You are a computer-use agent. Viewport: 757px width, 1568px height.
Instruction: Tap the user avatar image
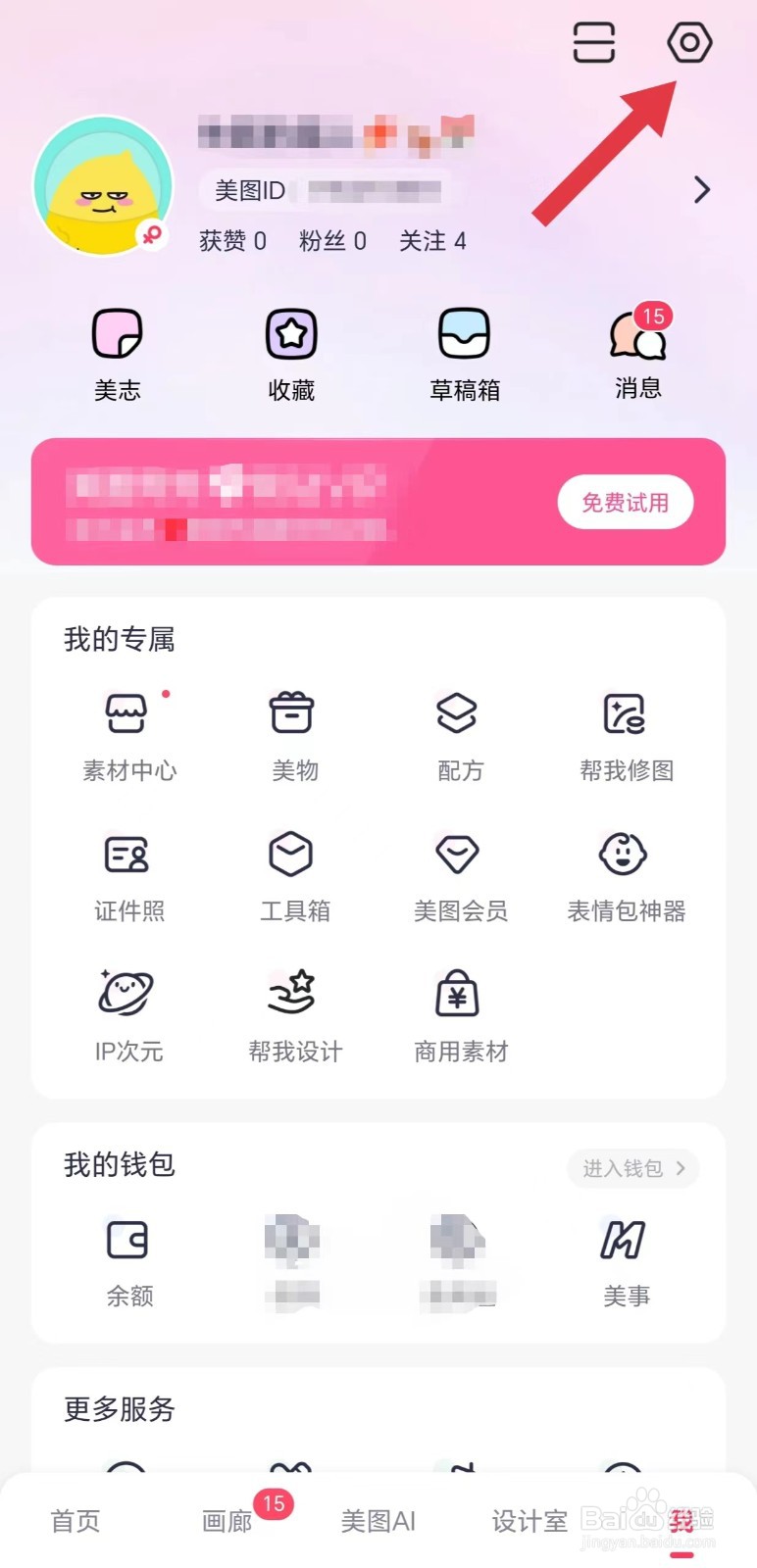[x=103, y=186]
